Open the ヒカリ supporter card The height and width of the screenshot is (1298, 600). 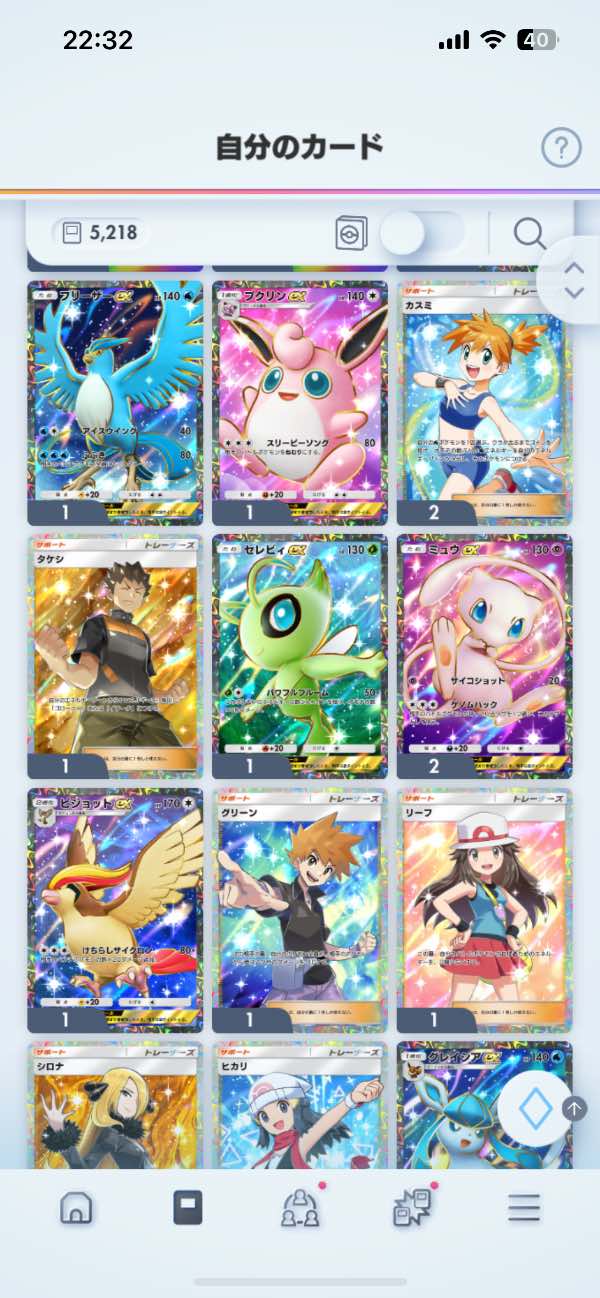tap(299, 1105)
